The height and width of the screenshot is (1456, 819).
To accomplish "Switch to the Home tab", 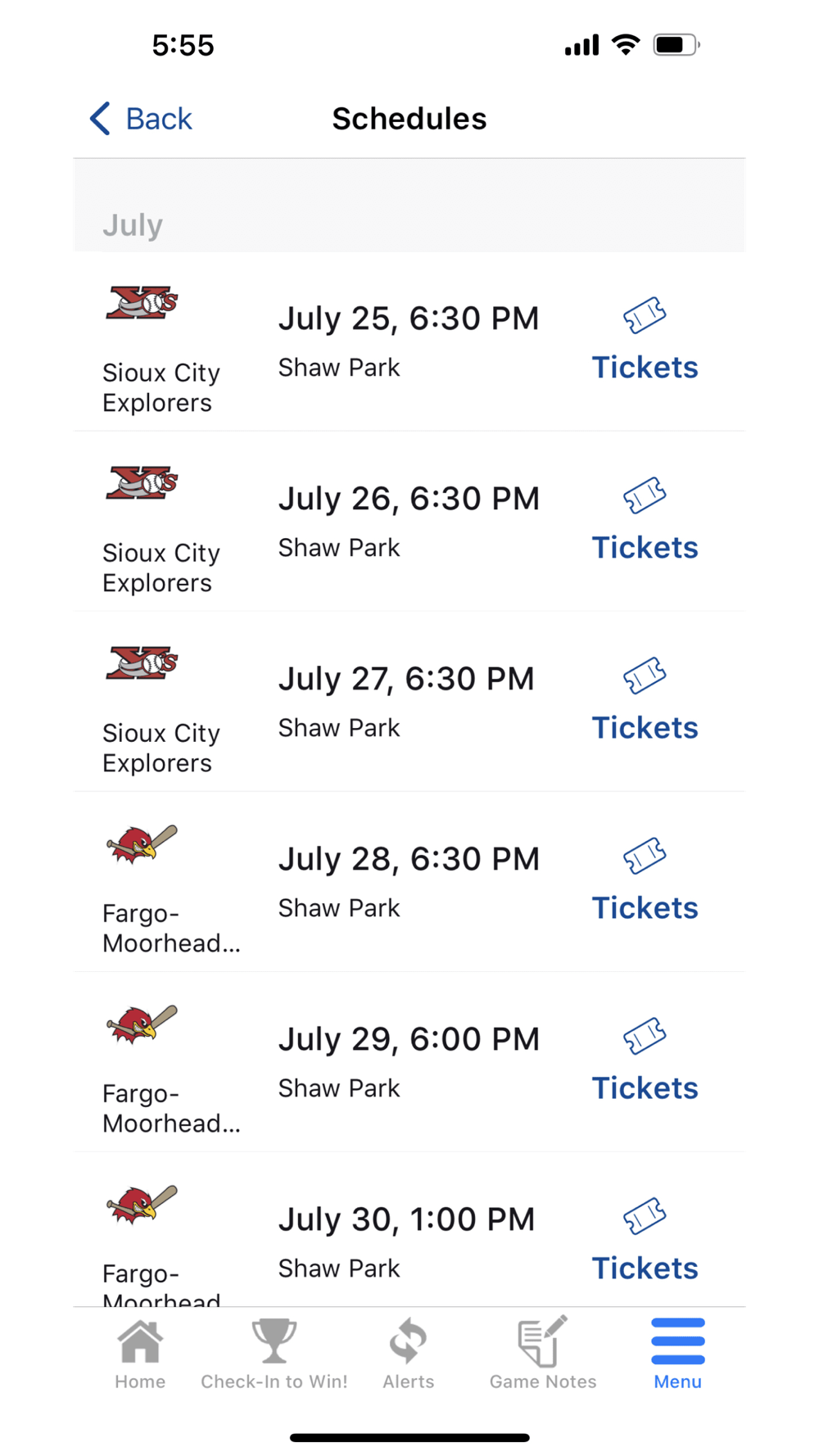I will click(x=140, y=1354).
